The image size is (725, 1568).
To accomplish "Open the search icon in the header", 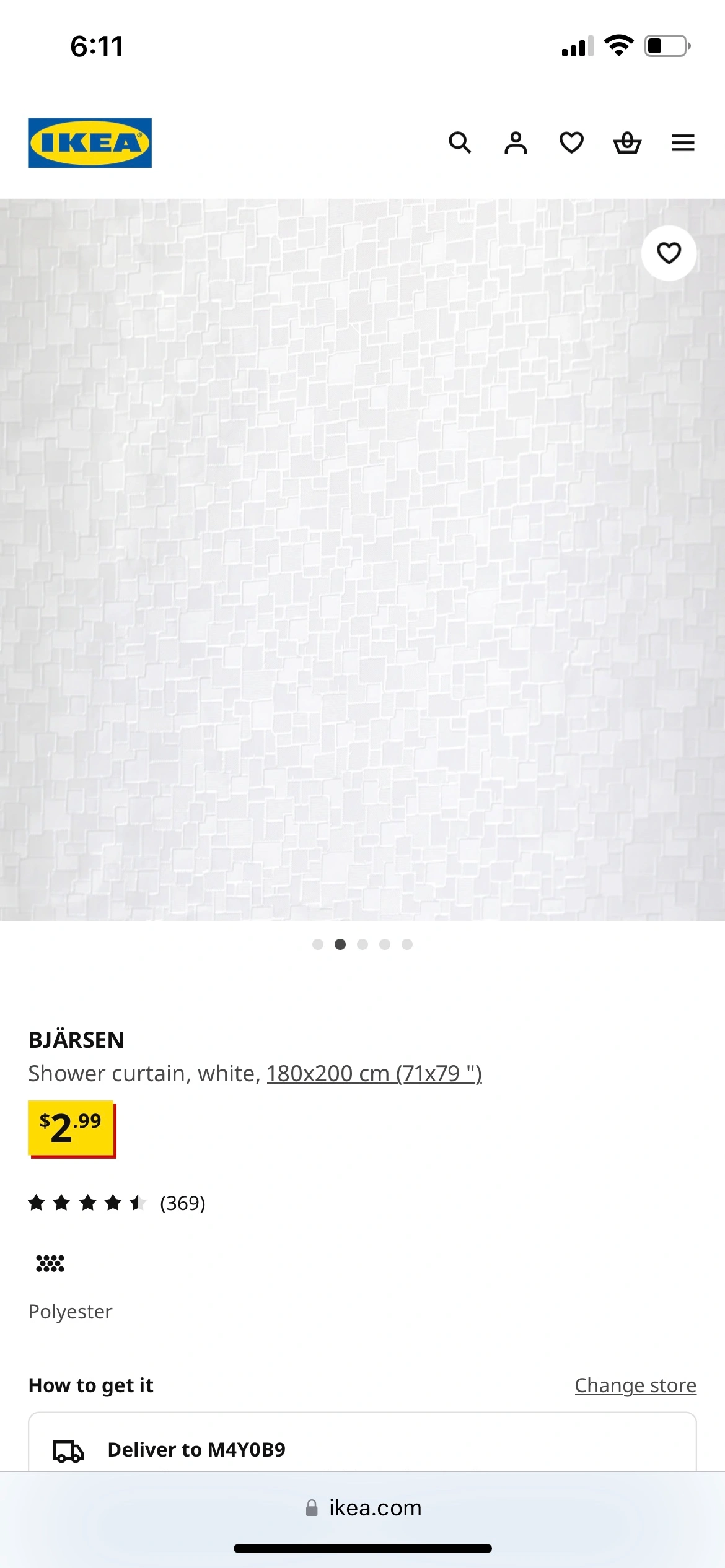I will coord(460,143).
